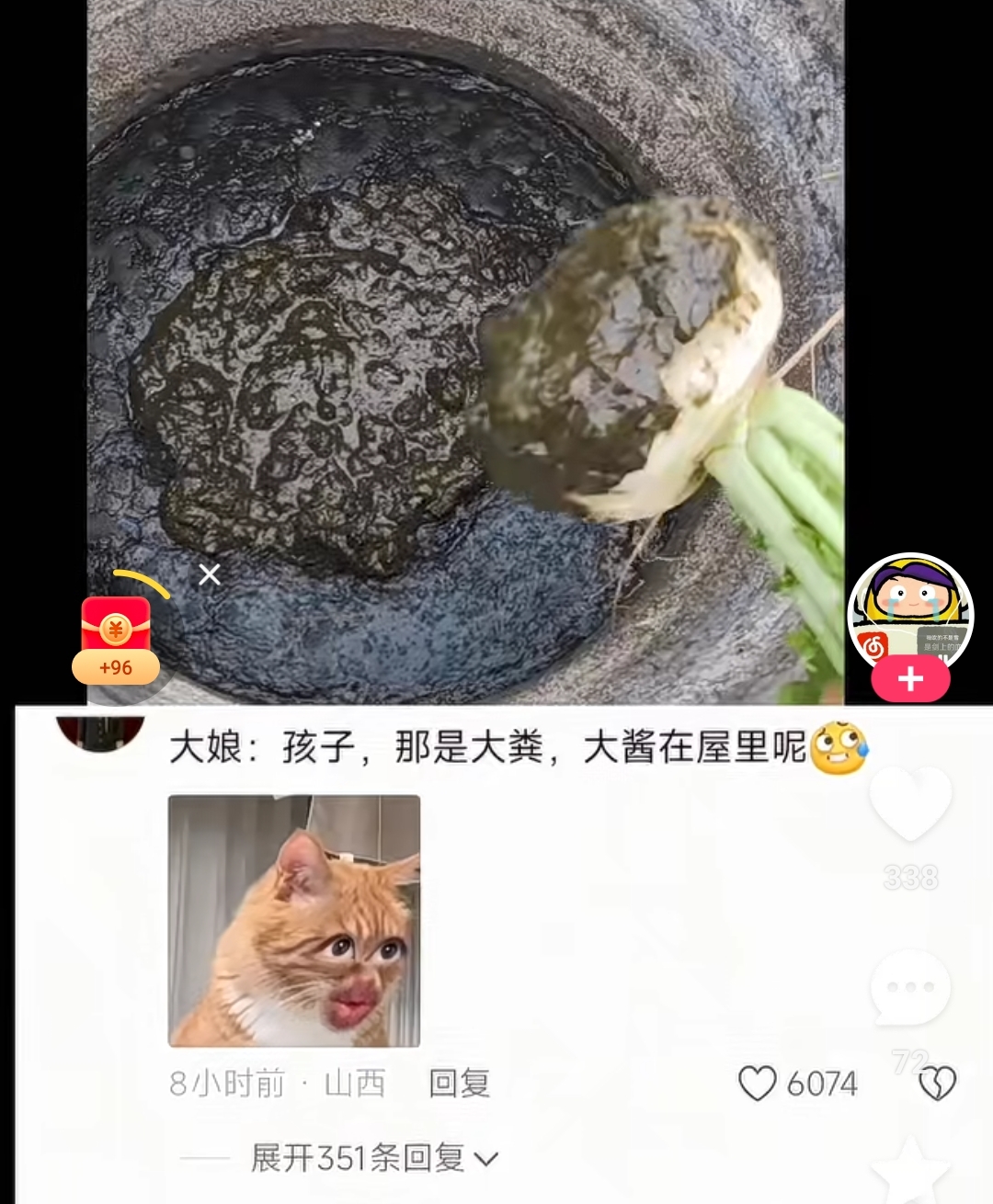This screenshot has height=1204, width=993.
Task: Open the video author's avatar profile
Action: [909, 609]
